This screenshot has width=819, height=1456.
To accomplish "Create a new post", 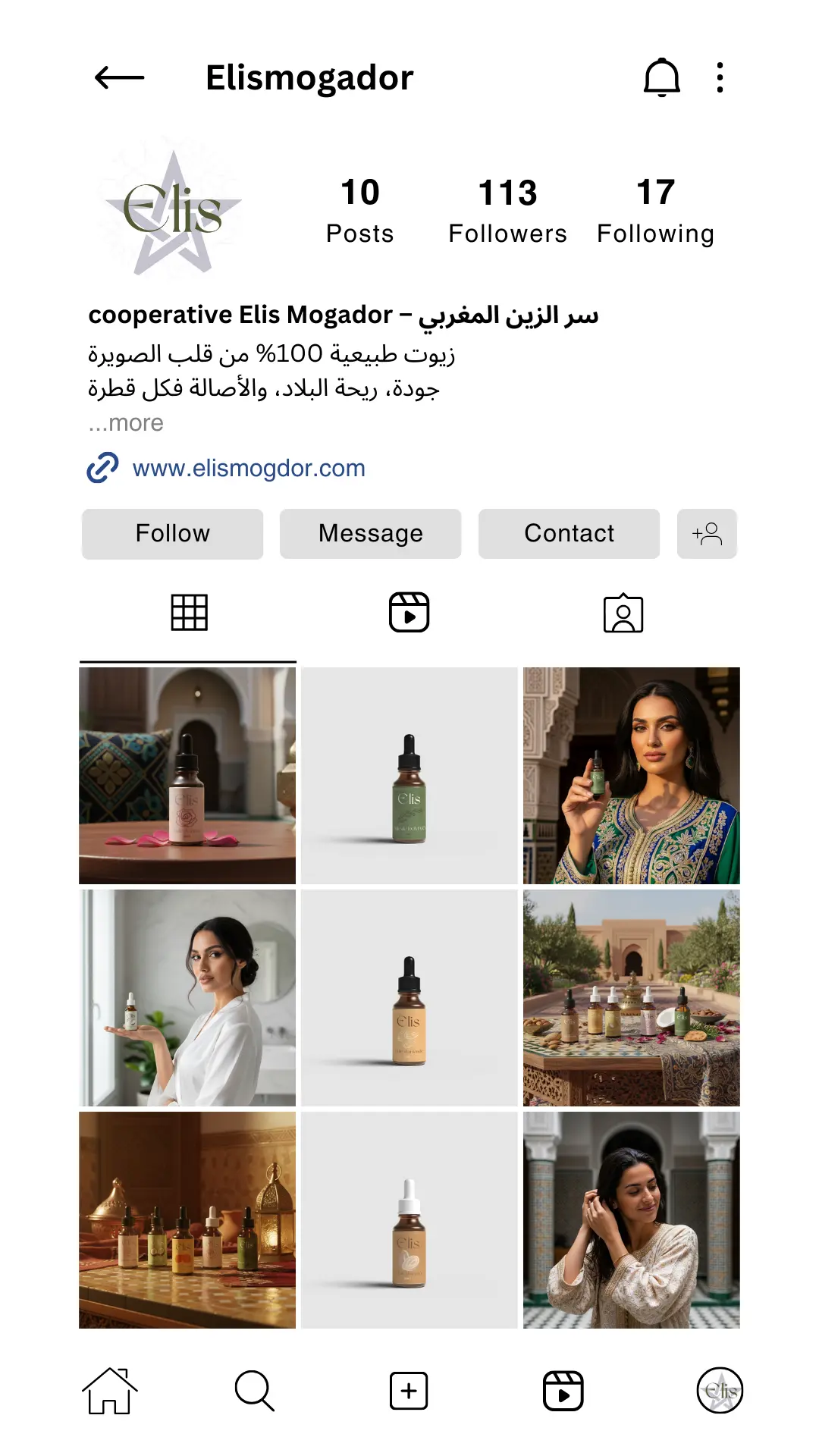I will (x=409, y=1391).
